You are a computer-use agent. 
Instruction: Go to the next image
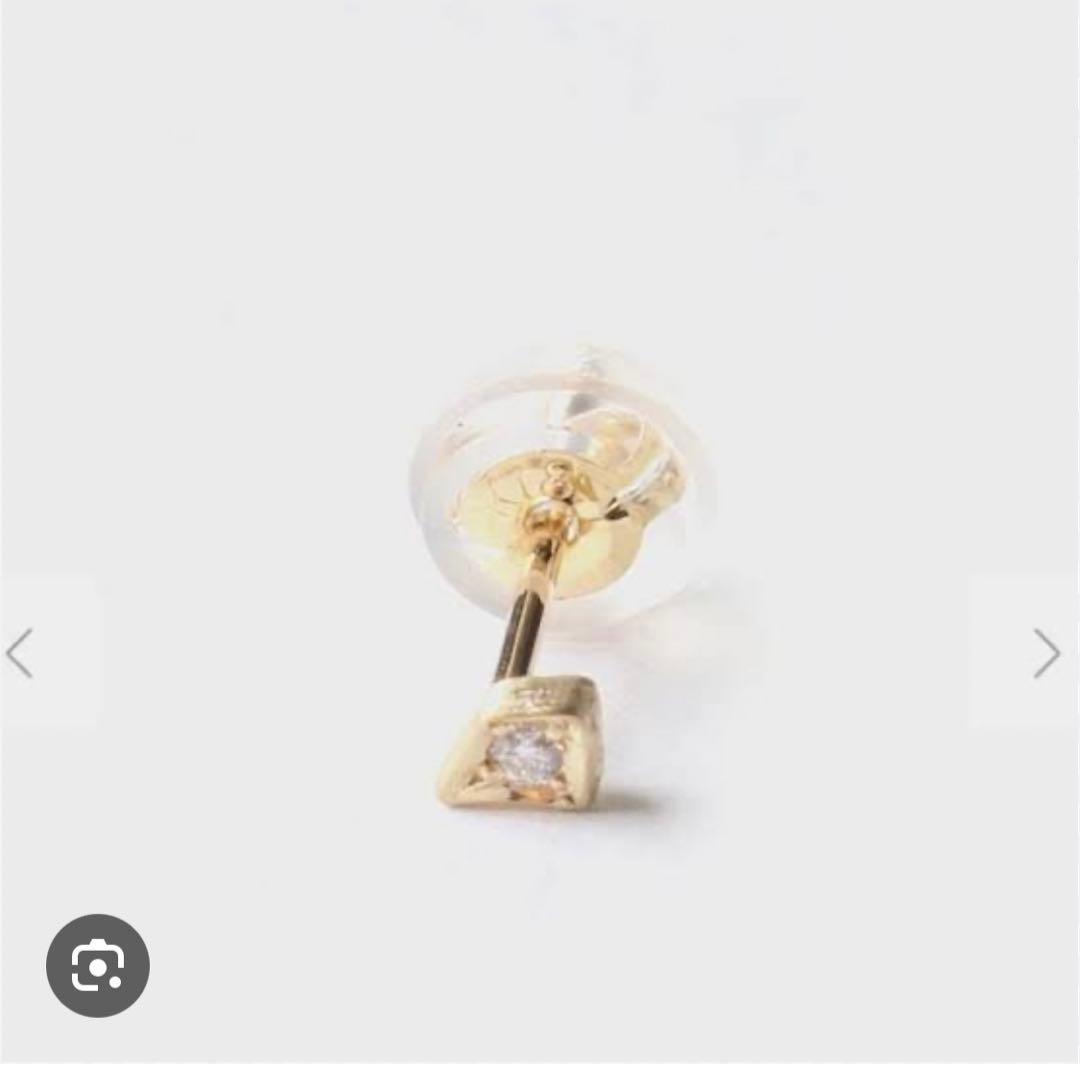pos(1045,654)
